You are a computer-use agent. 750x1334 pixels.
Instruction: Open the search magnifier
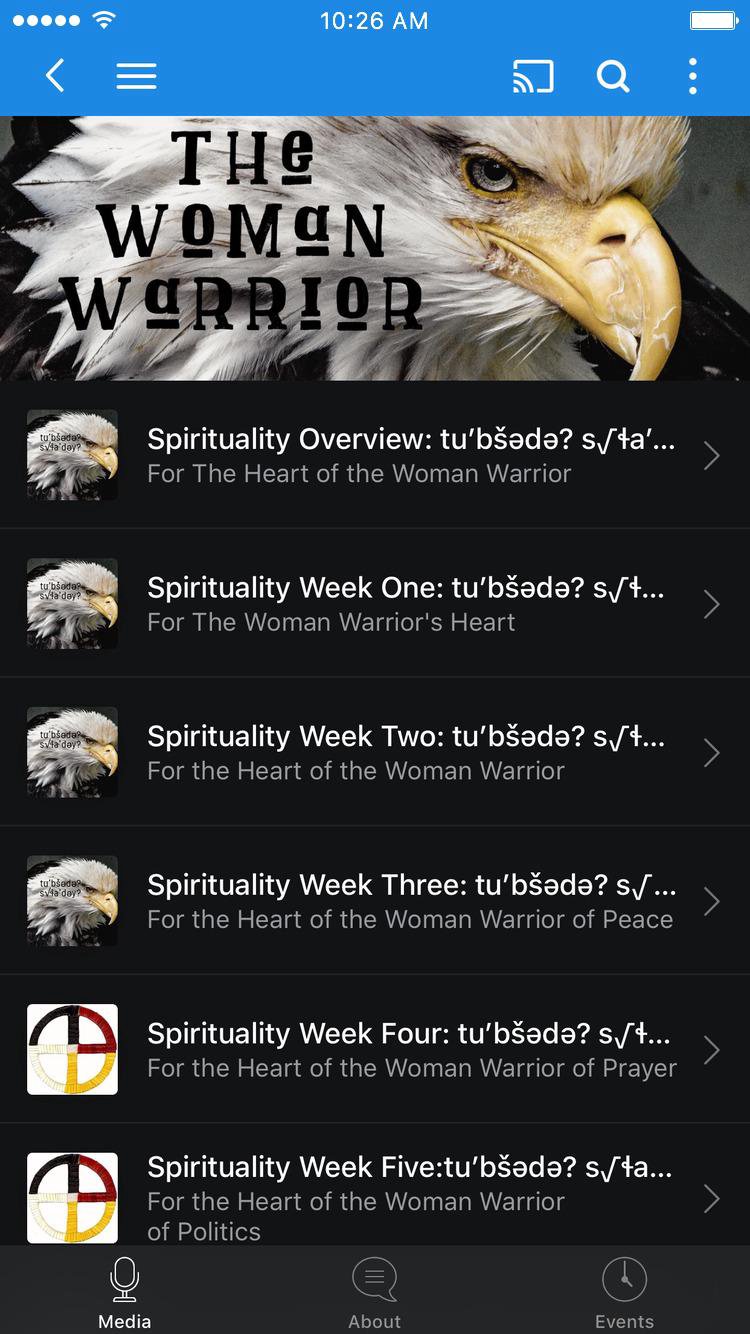click(x=613, y=76)
